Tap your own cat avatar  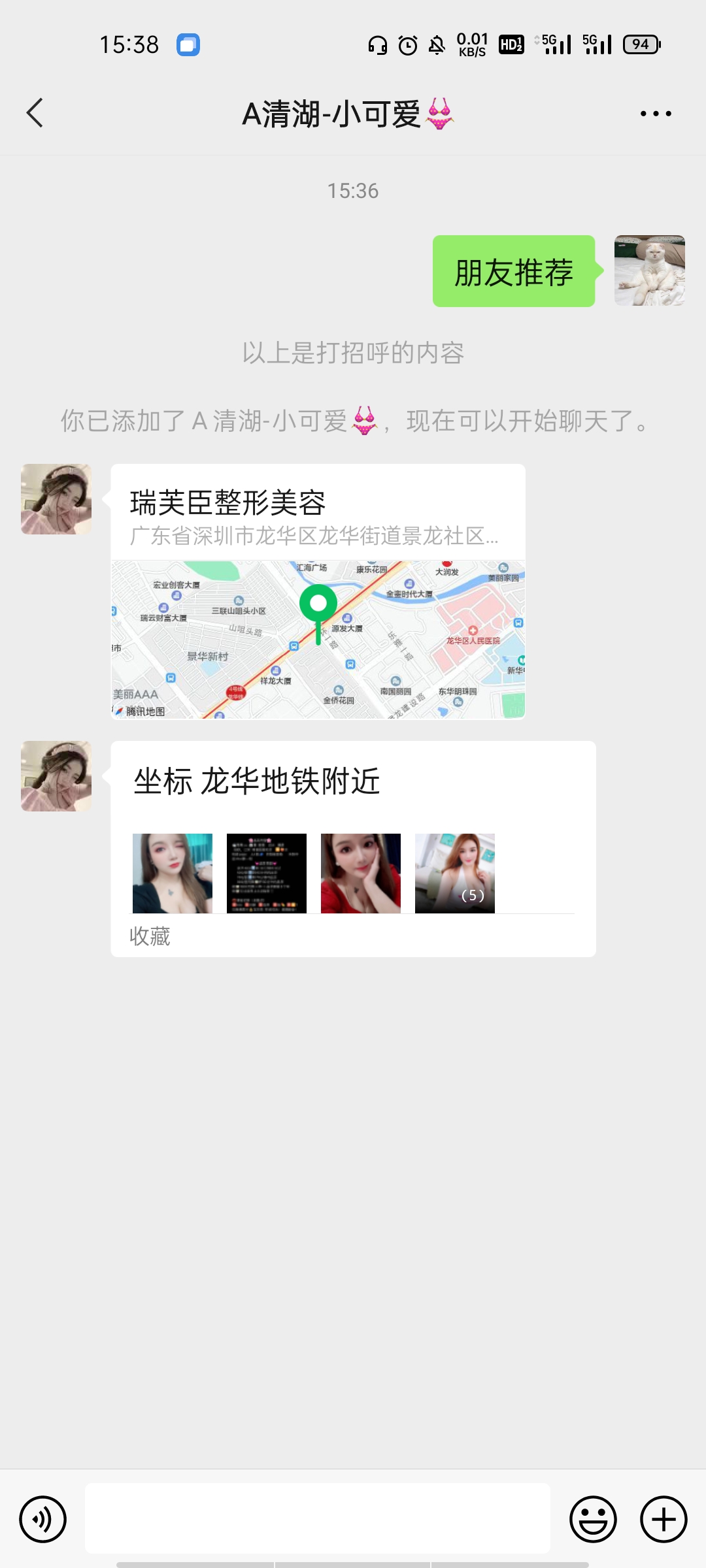pos(649,270)
